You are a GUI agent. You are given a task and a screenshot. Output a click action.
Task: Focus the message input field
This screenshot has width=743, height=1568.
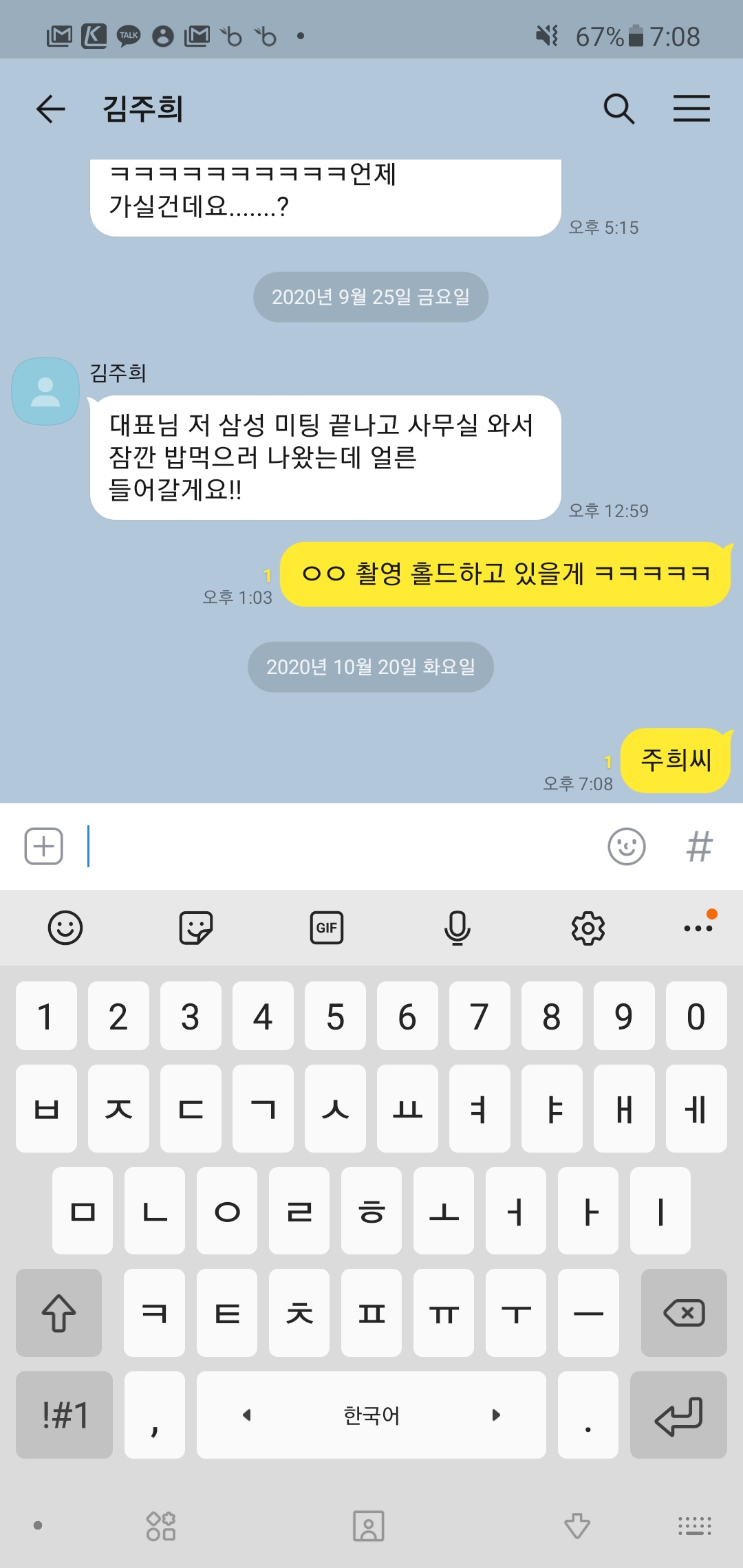point(337,846)
